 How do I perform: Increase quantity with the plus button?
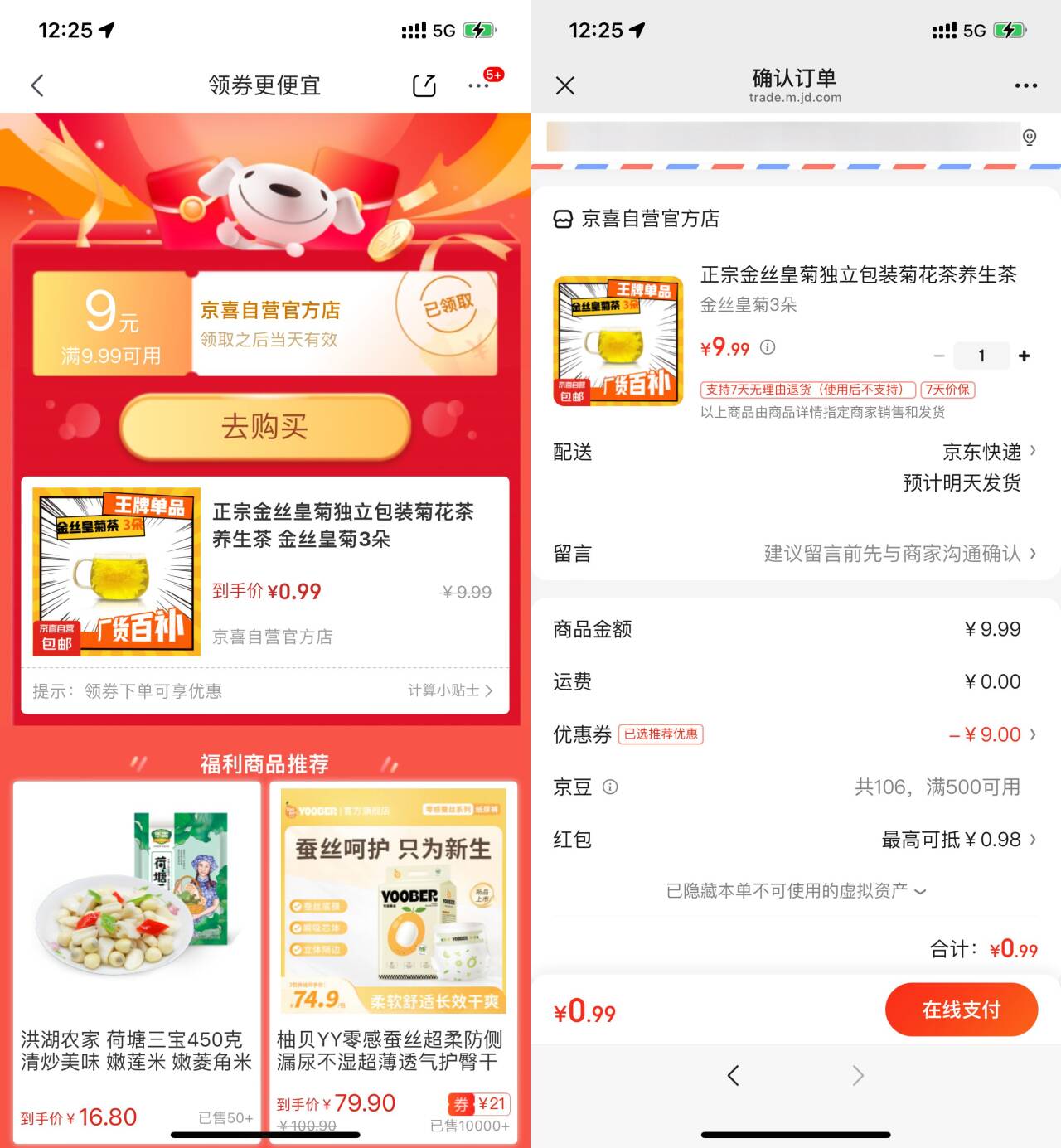point(1025,356)
